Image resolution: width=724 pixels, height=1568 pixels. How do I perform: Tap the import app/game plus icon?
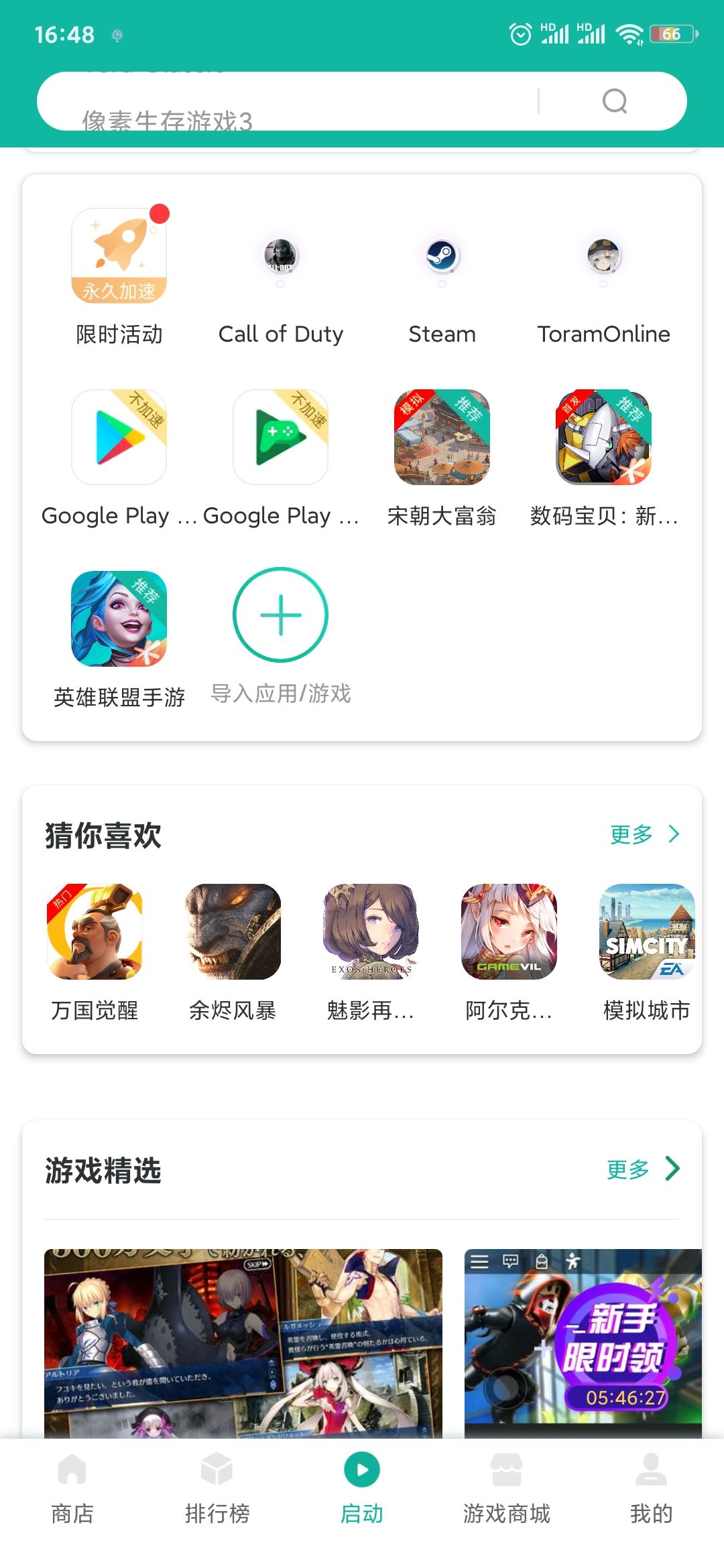(280, 615)
